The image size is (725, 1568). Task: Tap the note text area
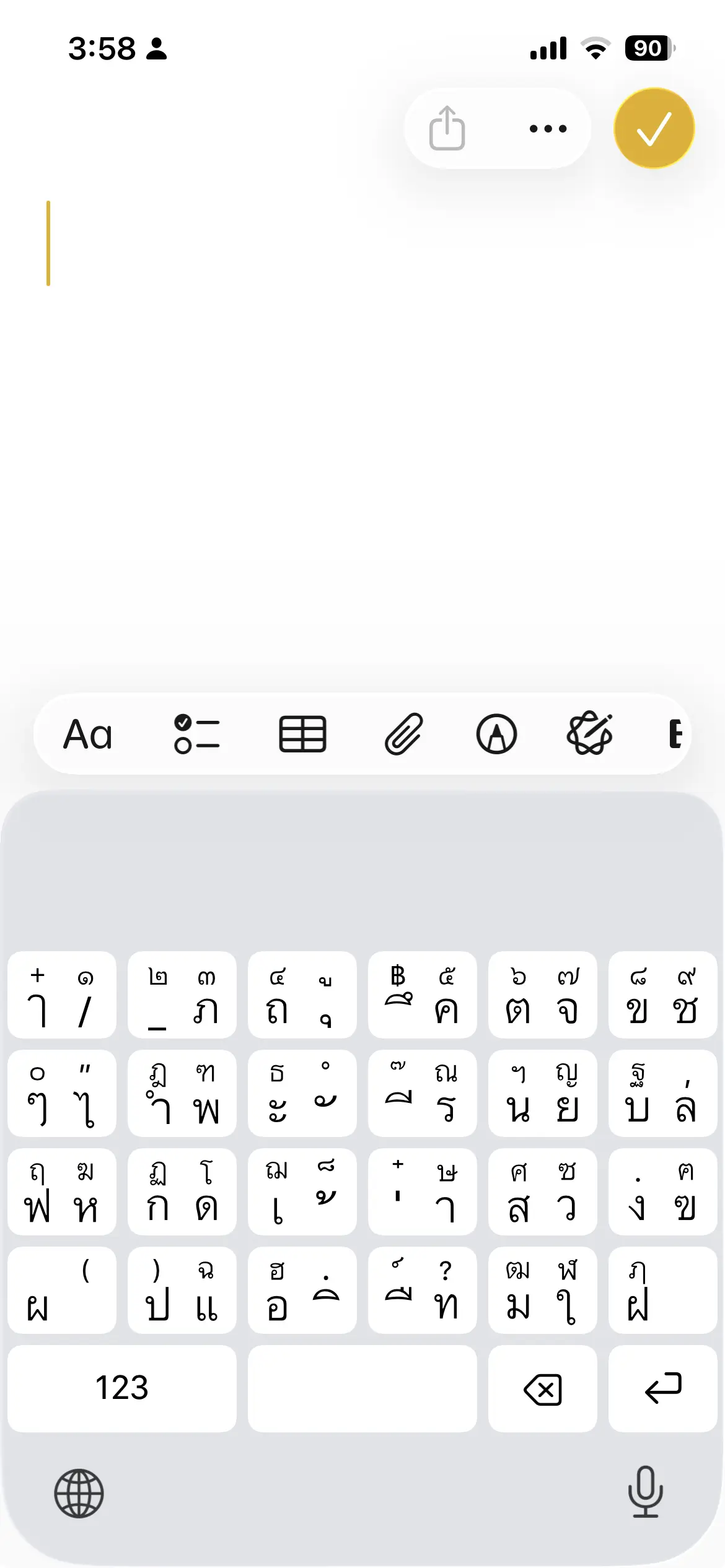point(362,403)
